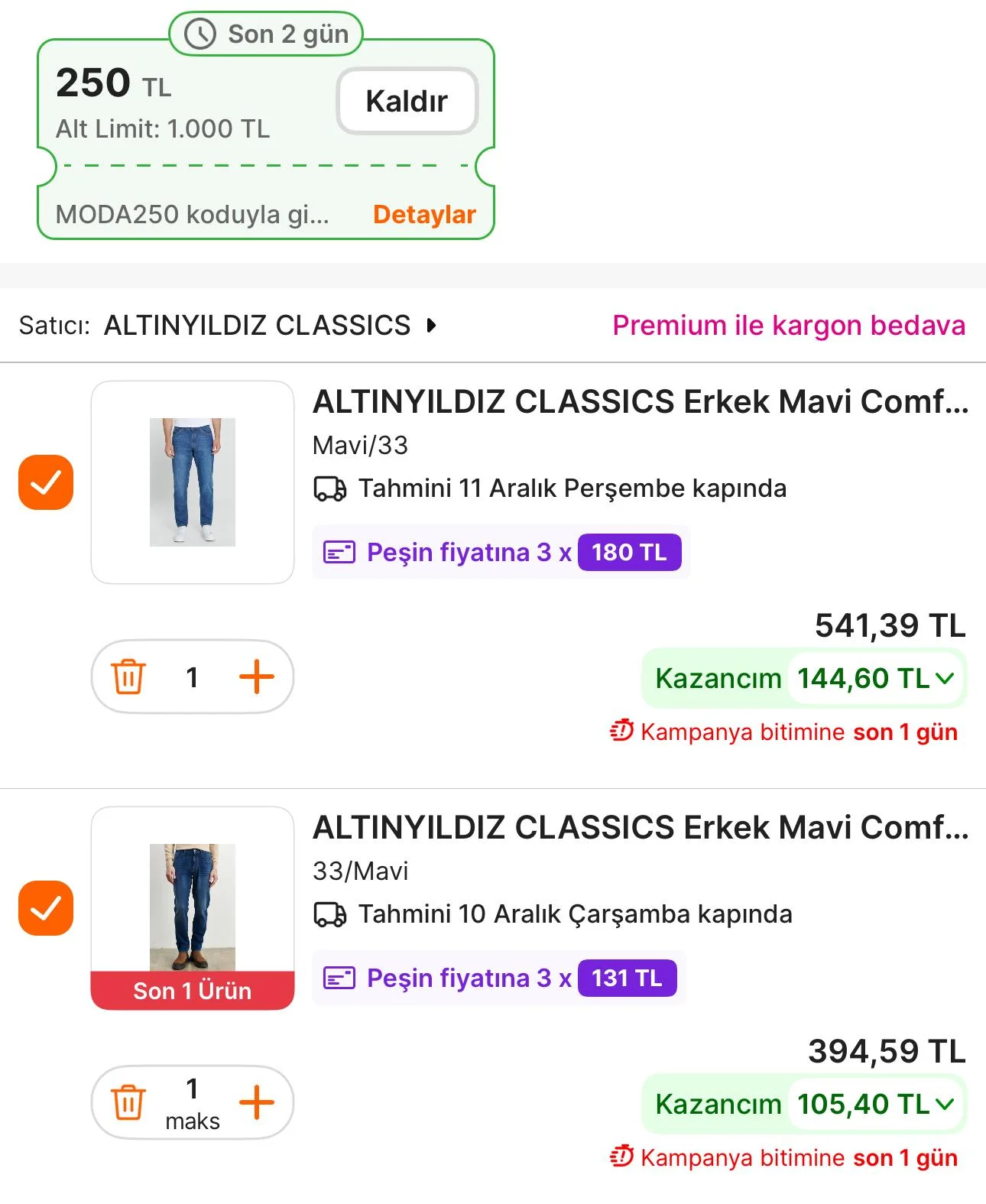
Task: Delete the 541,39 TL jeans from cart
Action: click(x=128, y=677)
